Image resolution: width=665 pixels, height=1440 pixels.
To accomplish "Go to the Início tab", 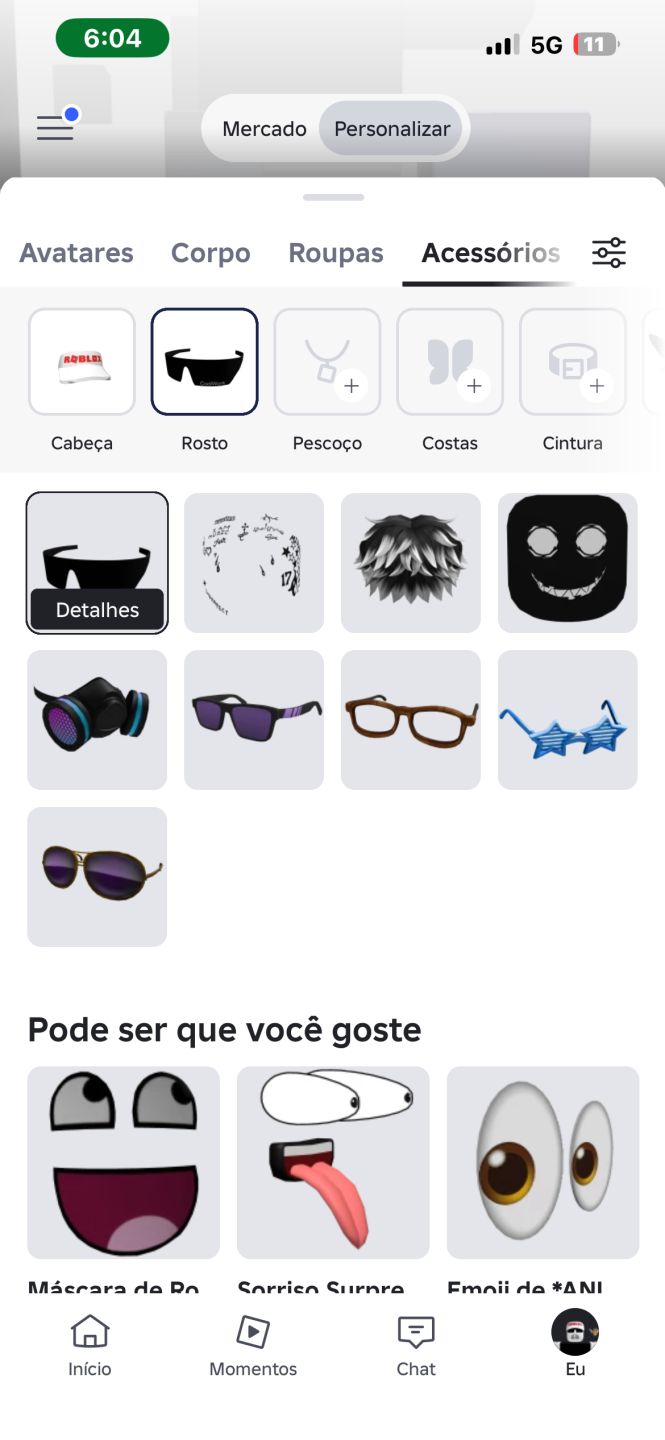I will [90, 1346].
